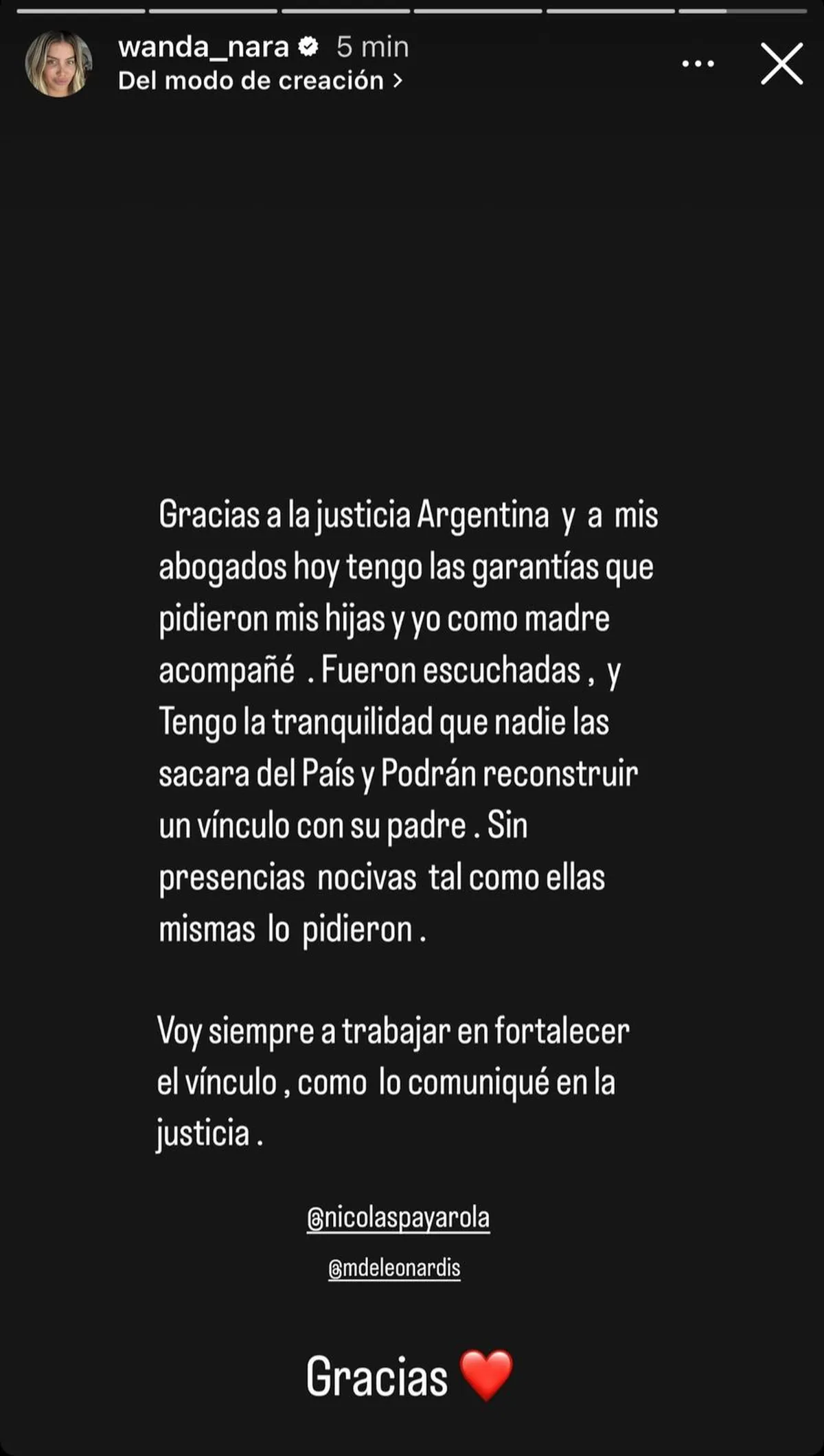Select the wanda_nara username
The height and width of the screenshot is (1456, 824).
click(206, 48)
